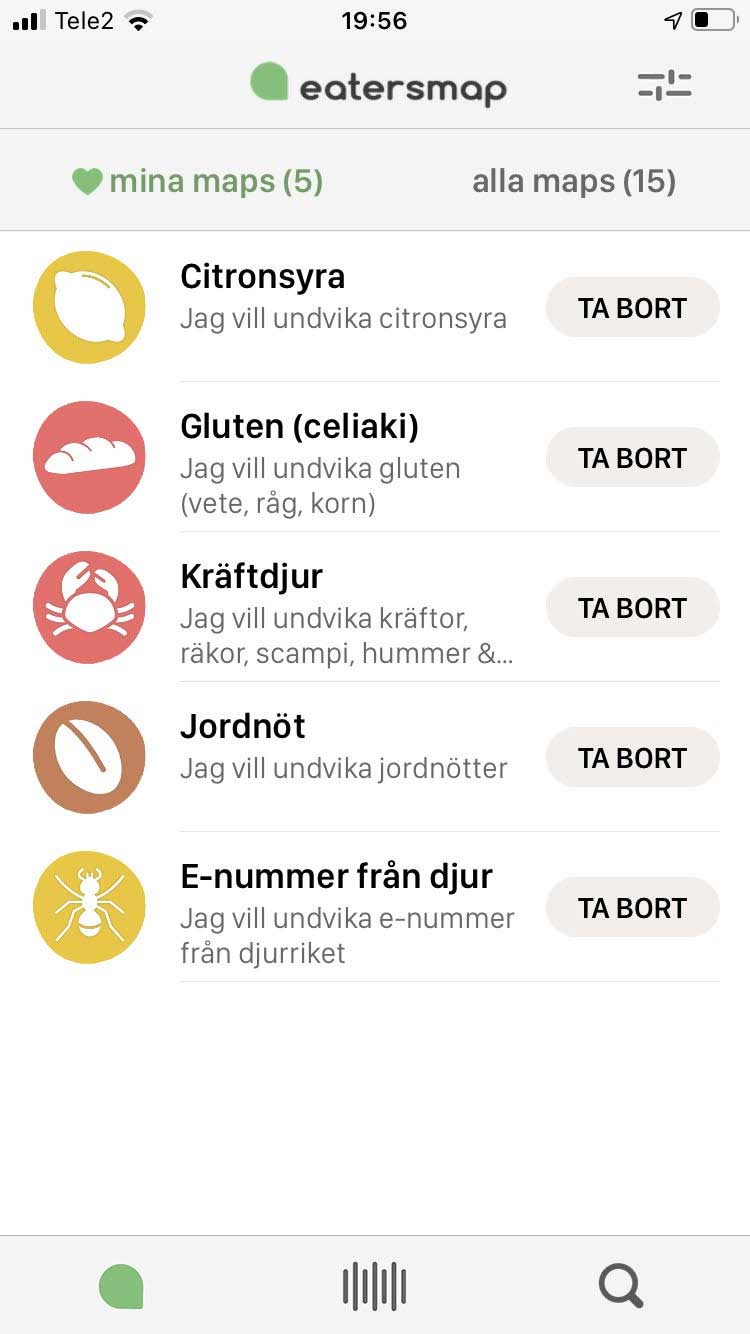Screen dimensions: 750x1334
Task: Tap TA BORT next to Gluten (celiaki)
Action: [632, 457]
